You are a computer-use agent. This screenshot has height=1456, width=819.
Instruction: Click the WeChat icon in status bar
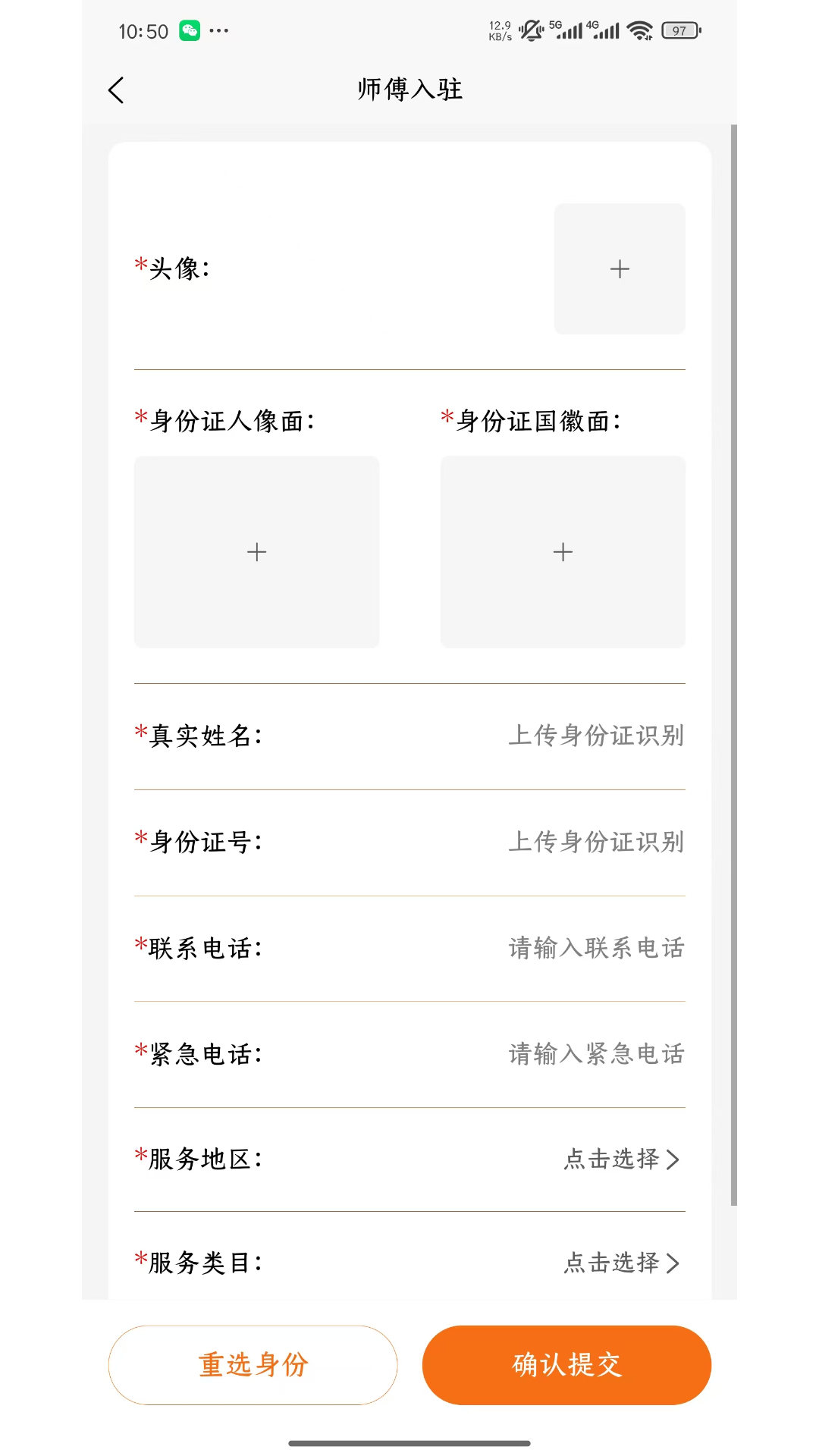pyautogui.click(x=189, y=30)
